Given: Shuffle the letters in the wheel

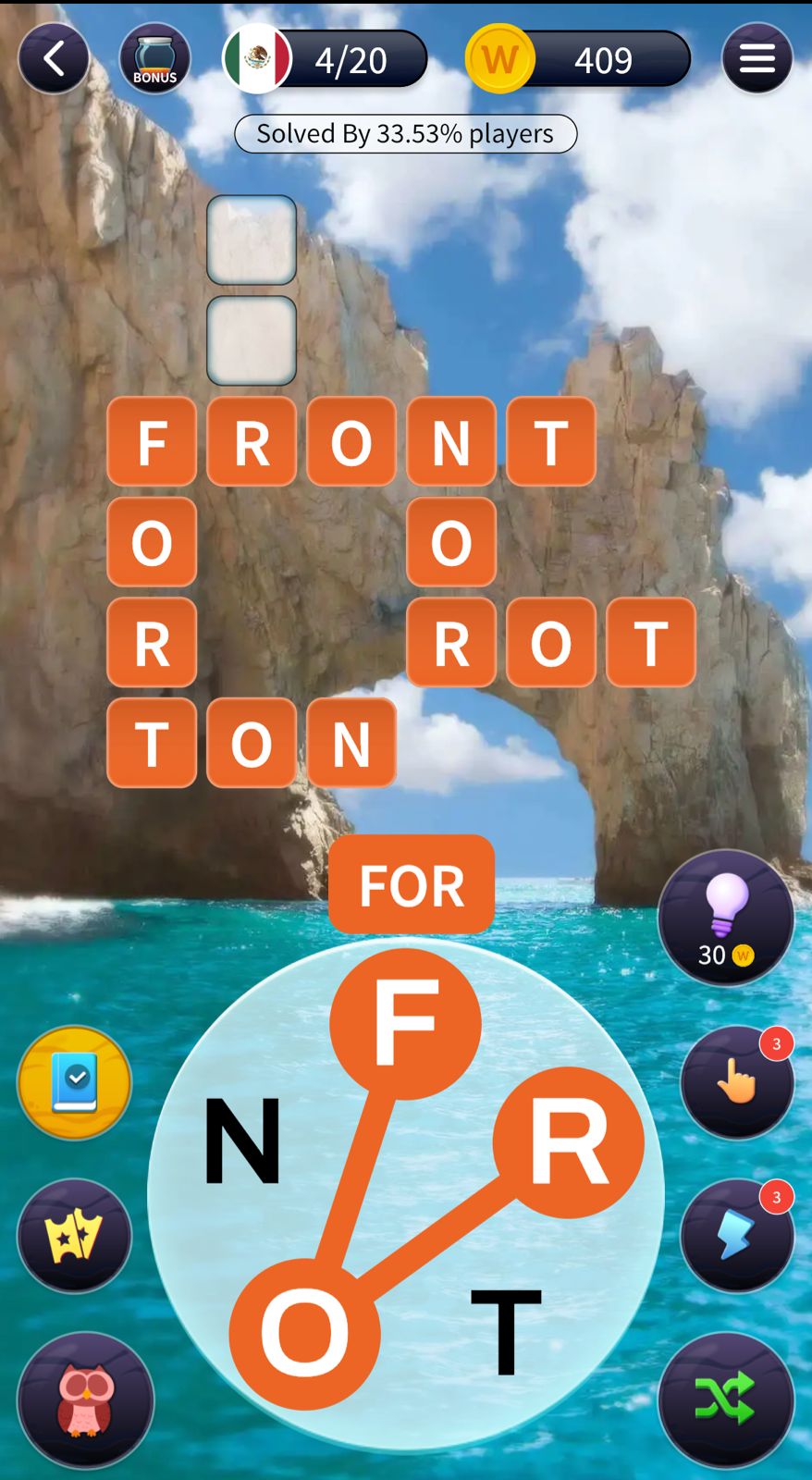Looking at the screenshot, I should [x=726, y=1399].
